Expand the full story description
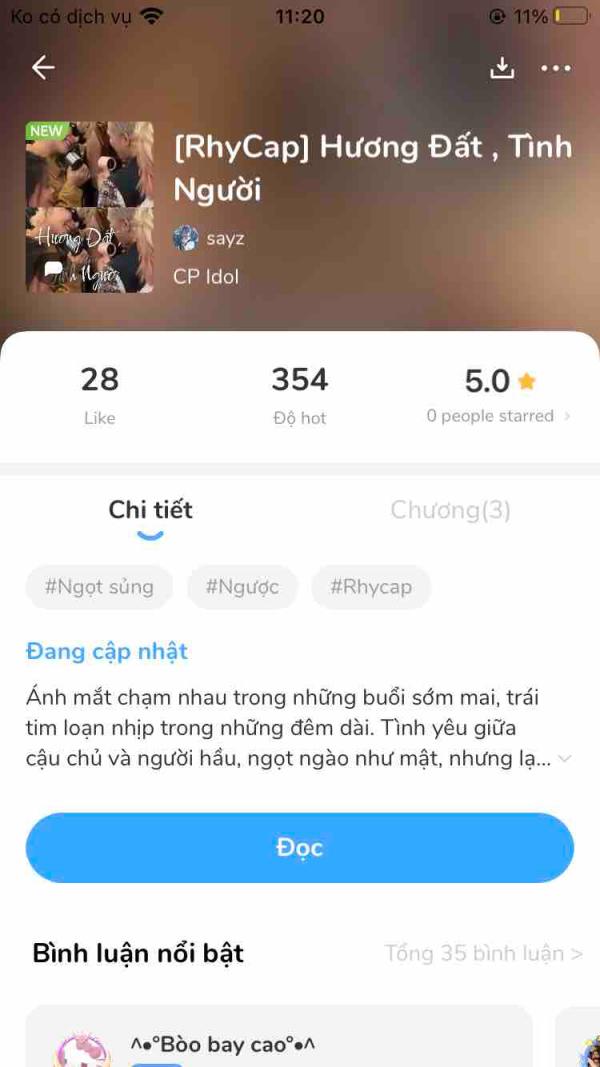This screenshot has height=1067, width=600. [565, 759]
